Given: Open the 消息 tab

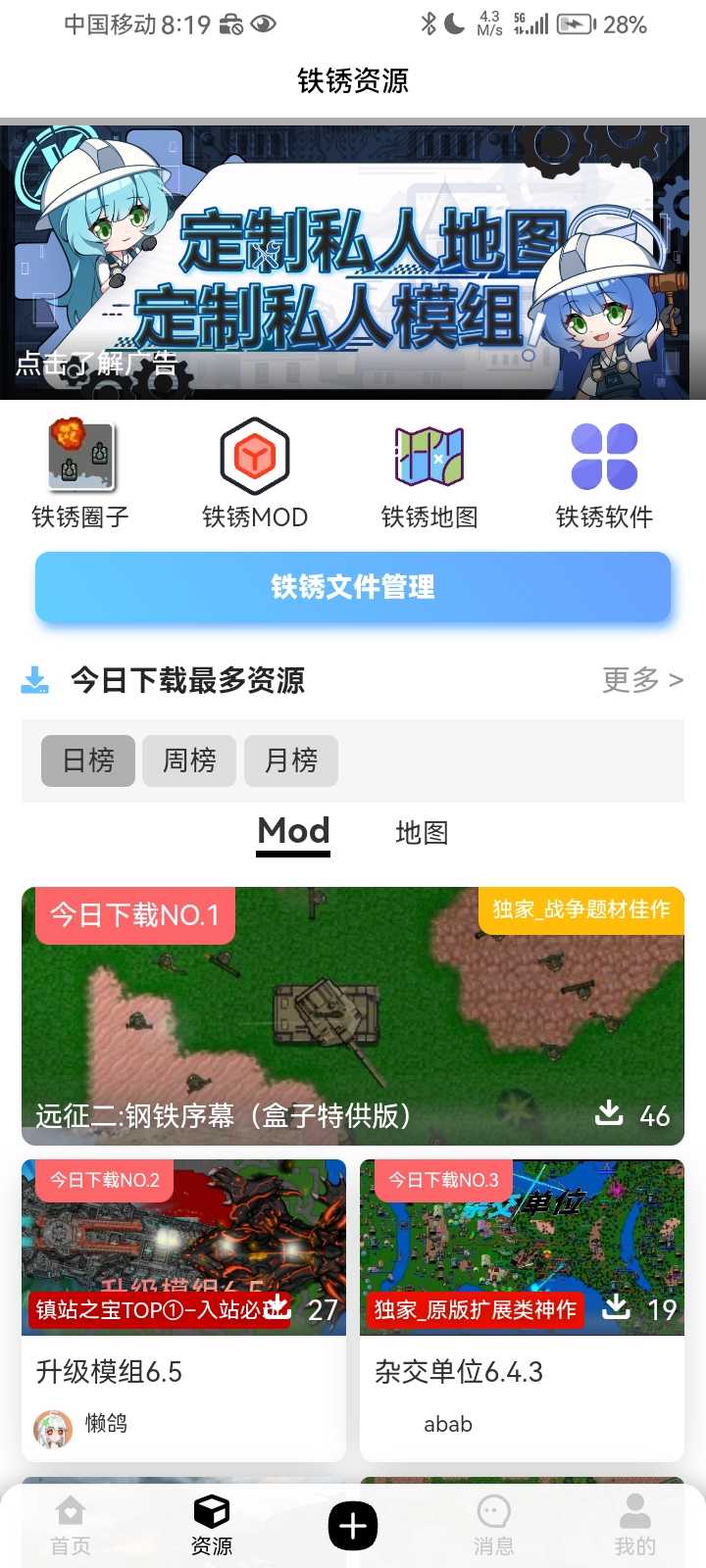Looking at the screenshot, I should tap(493, 1525).
